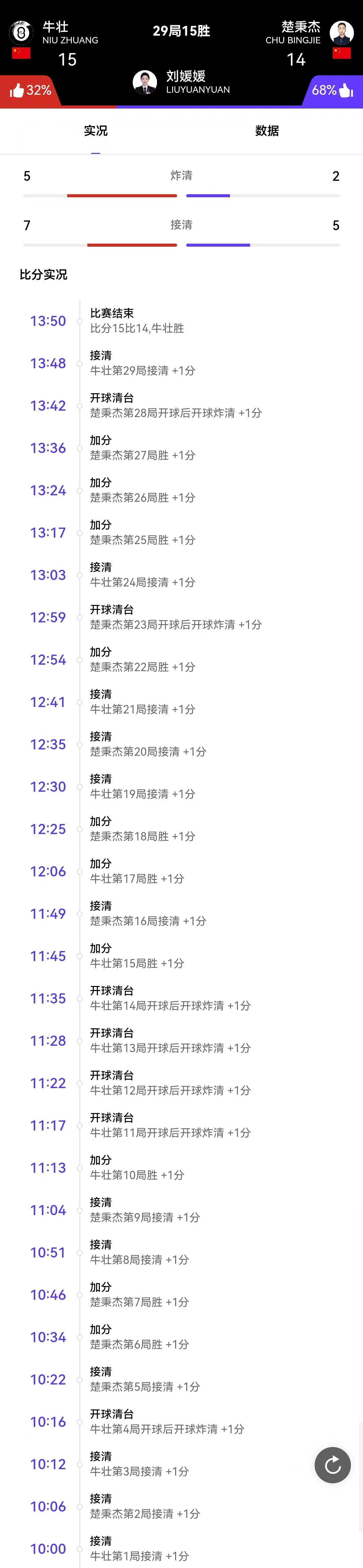View referee 刘媛媛's profile
The width and height of the screenshot is (363, 1568).
pyautogui.click(x=145, y=82)
